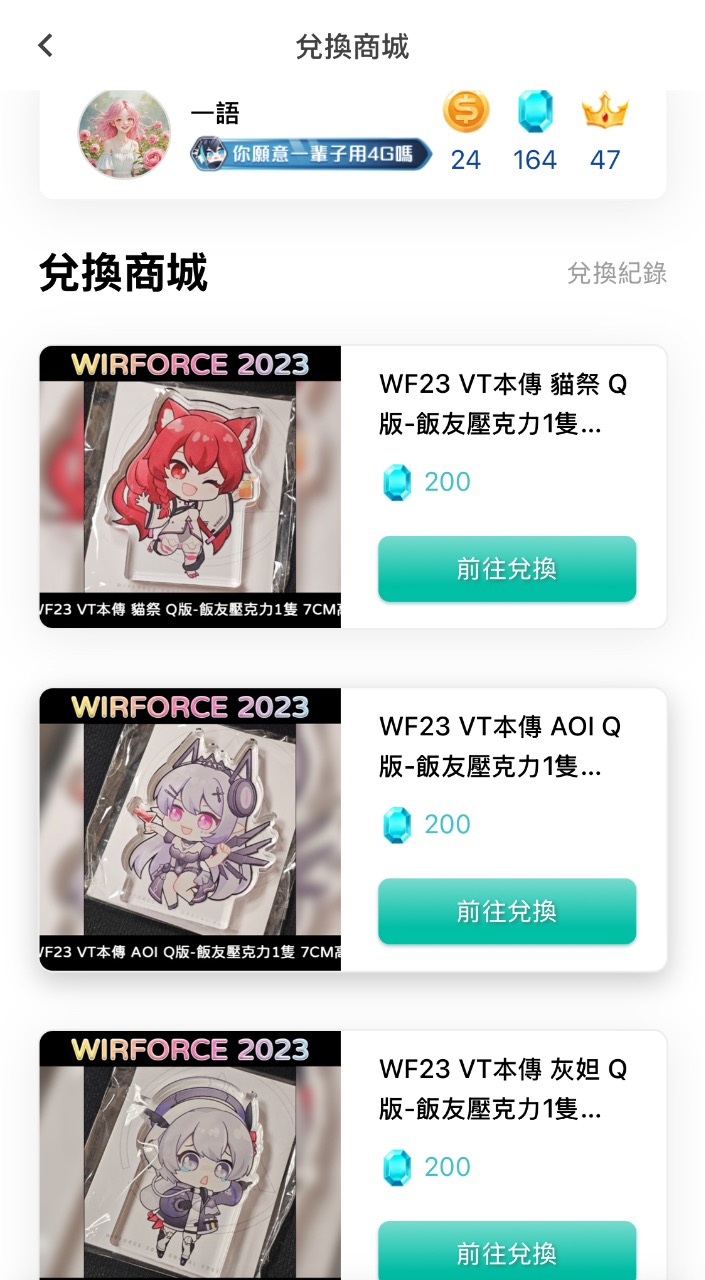Open the AOI Q版 product image
The height and width of the screenshot is (1280, 705).
[190, 829]
